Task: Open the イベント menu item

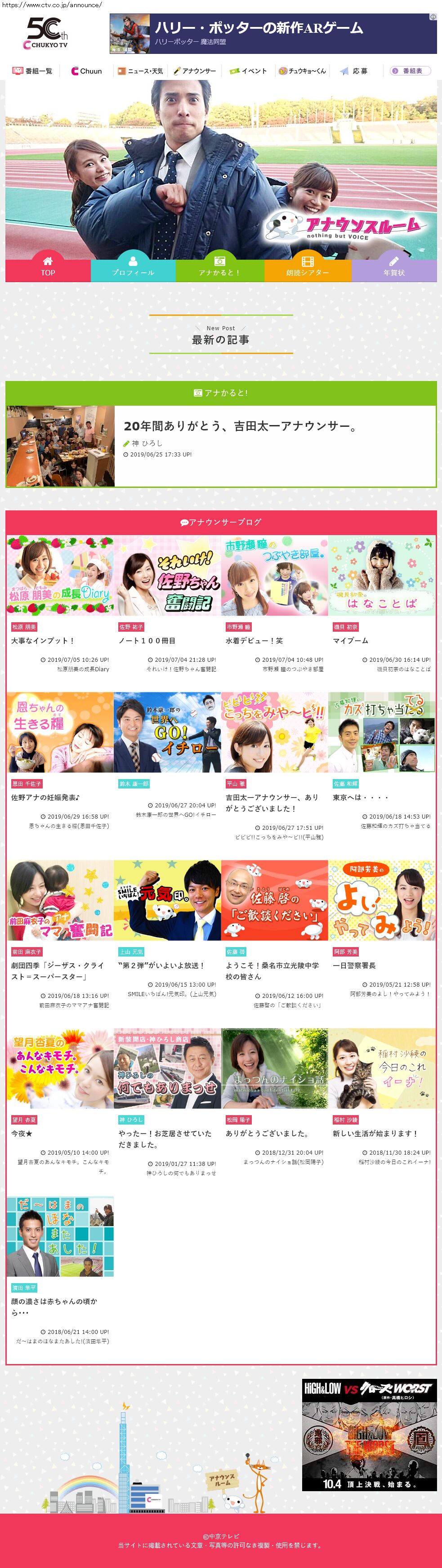Action: [248, 71]
